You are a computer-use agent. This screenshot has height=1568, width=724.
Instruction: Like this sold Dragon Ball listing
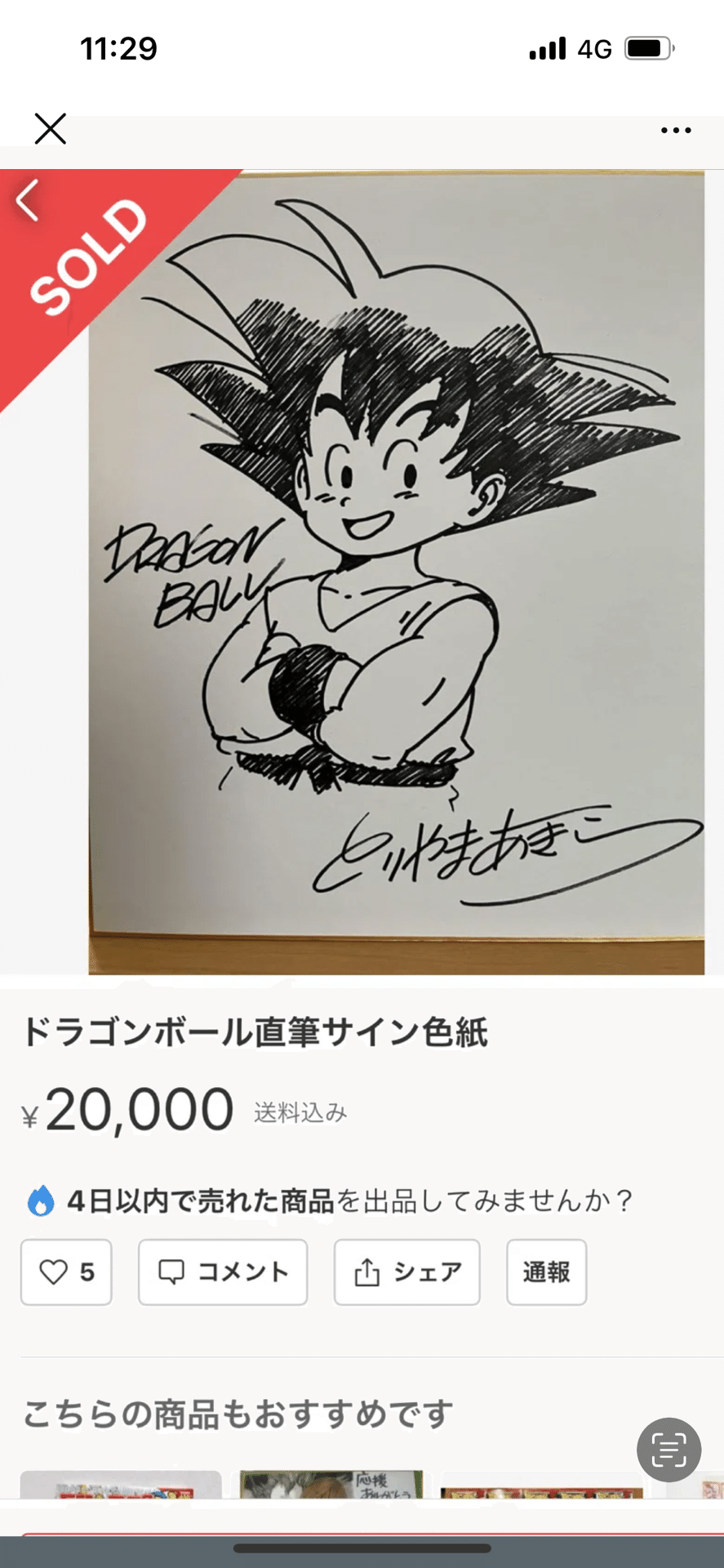click(x=66, y=1272)
